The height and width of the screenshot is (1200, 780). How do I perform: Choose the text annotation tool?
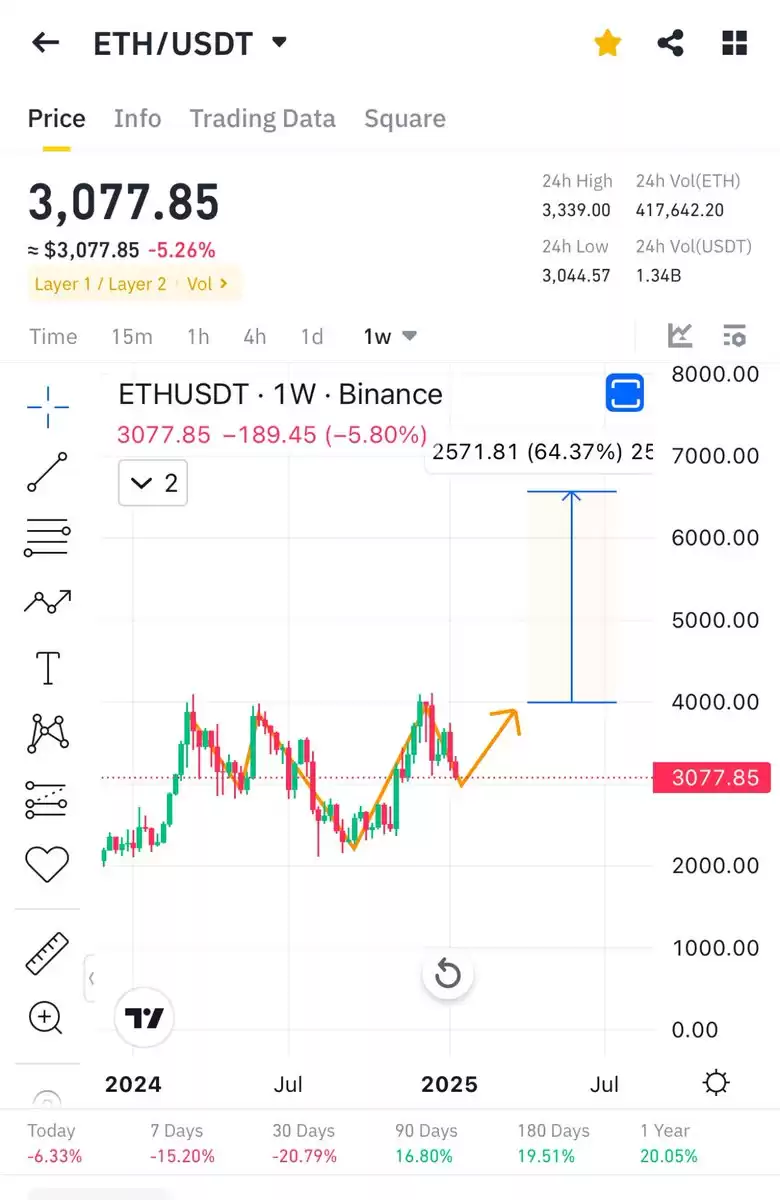coord(47,667)
